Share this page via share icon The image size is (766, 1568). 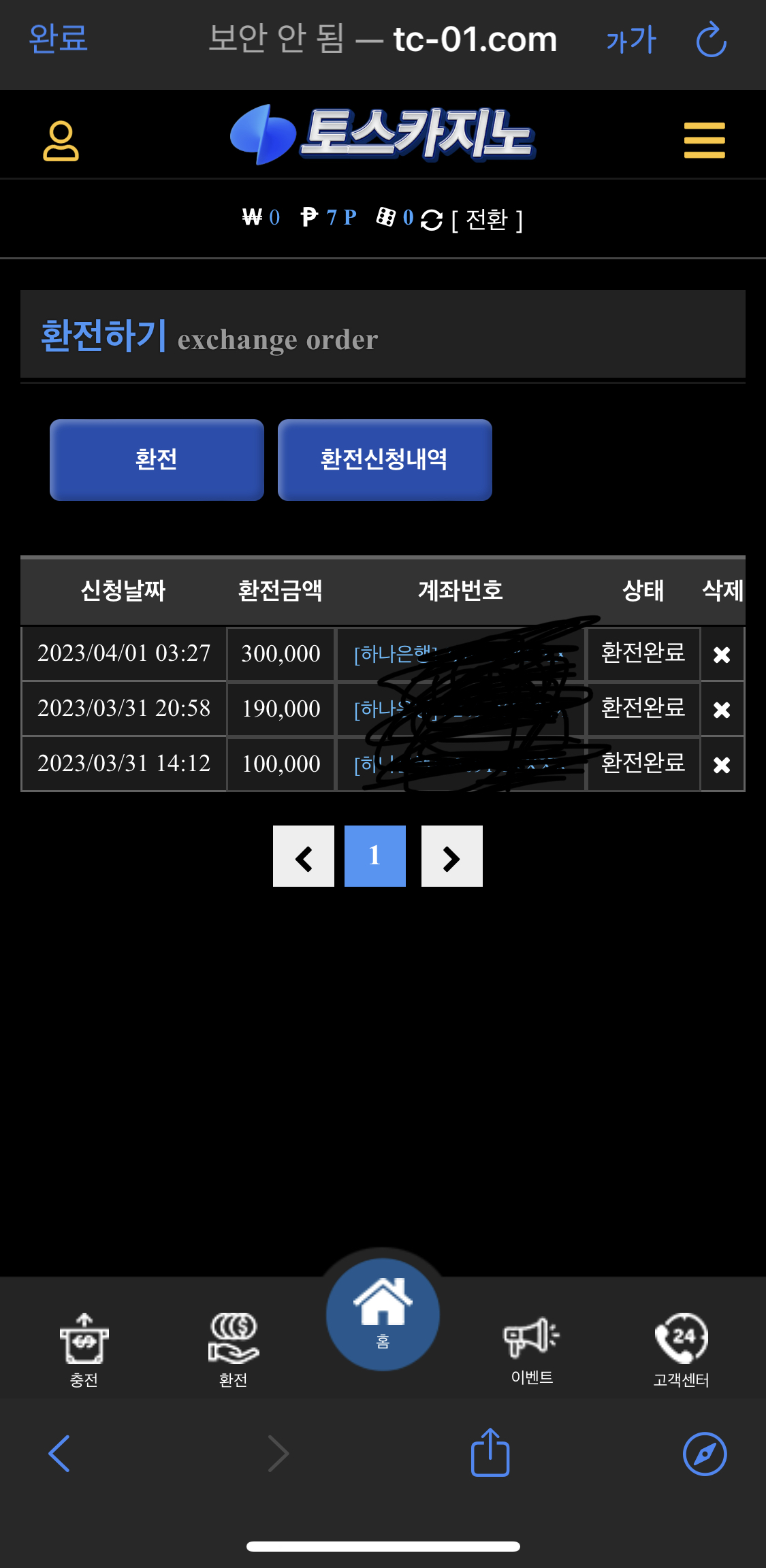(x=490, y=1452)
